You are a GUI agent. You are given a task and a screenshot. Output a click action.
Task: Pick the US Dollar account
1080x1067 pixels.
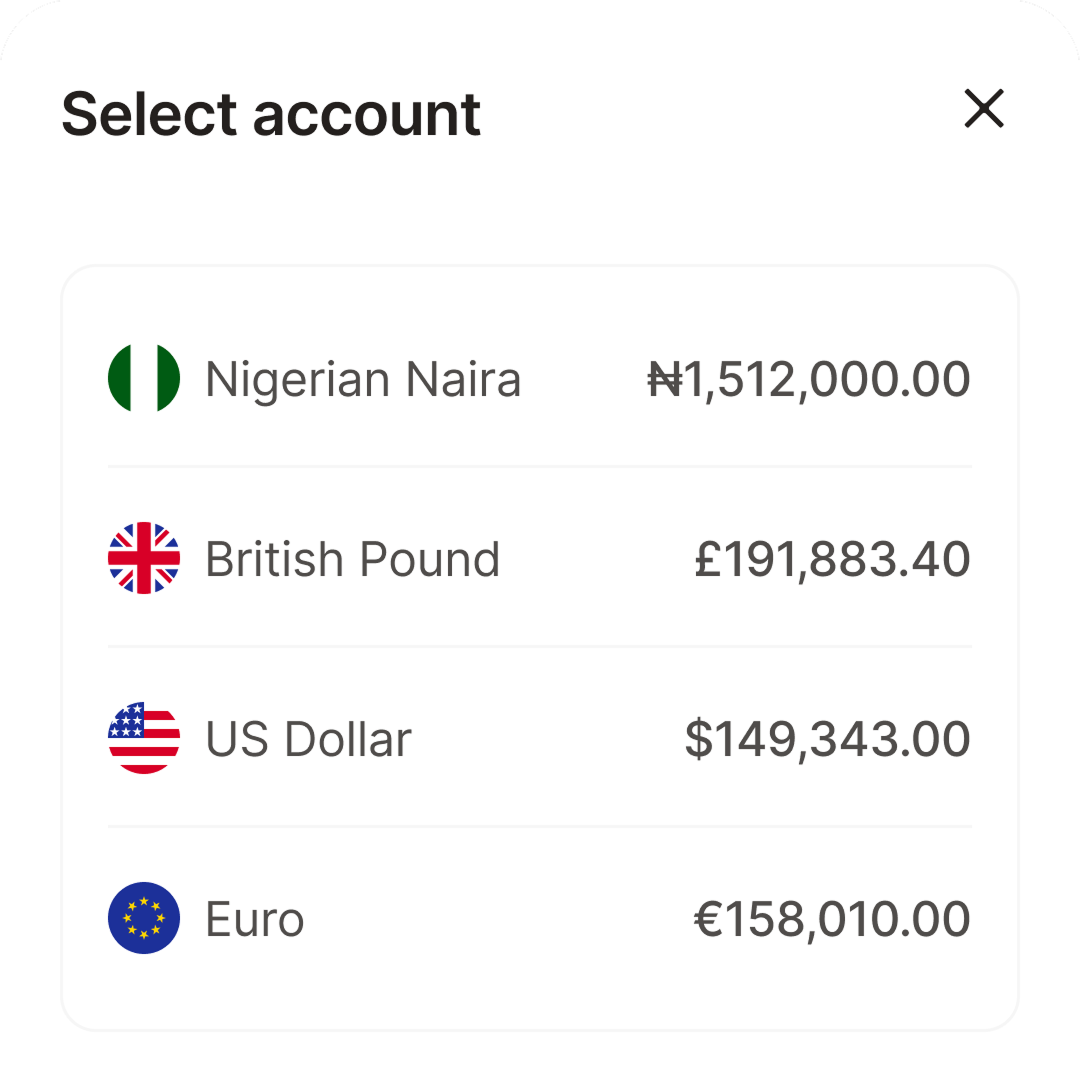[x=539, y=738]
